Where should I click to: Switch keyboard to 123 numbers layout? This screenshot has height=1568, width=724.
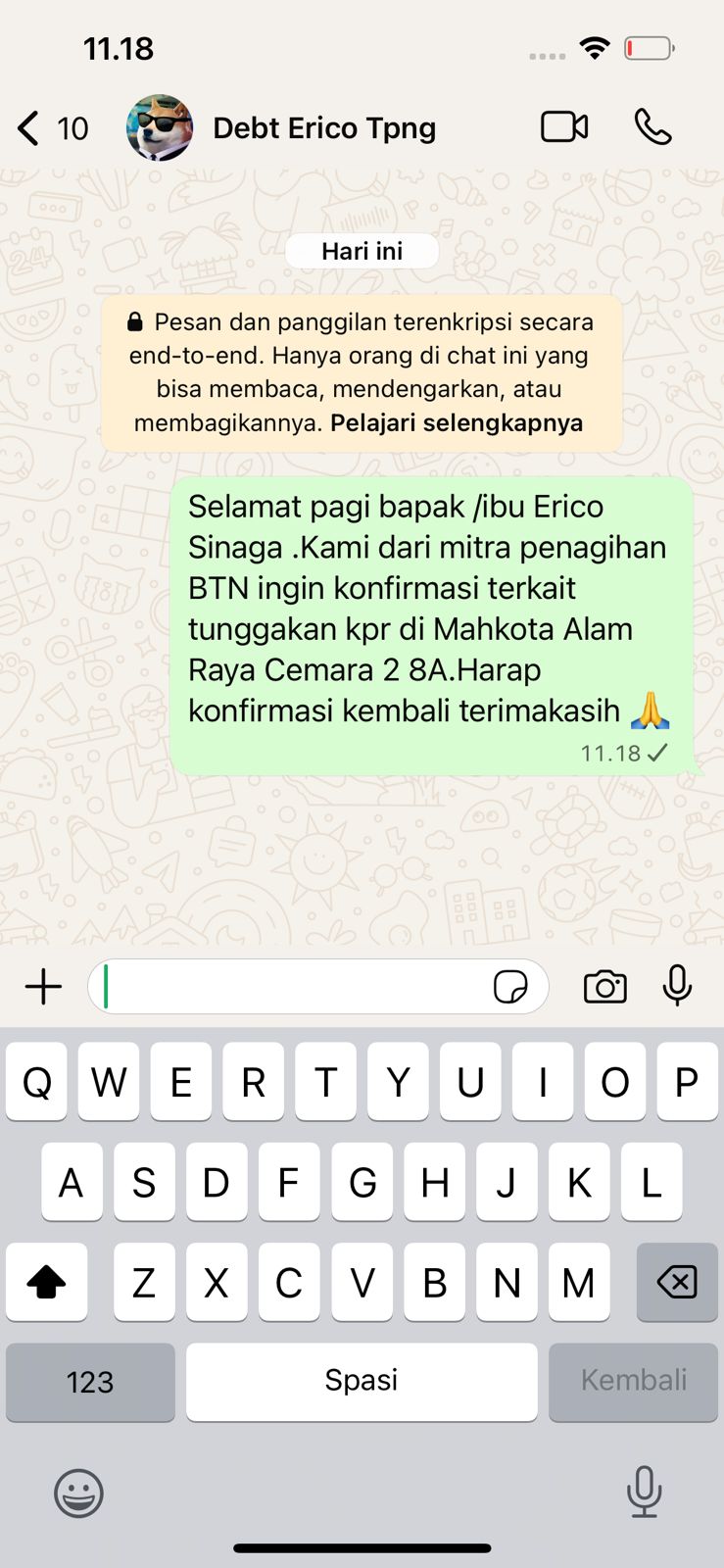(x=90, y=1382)
